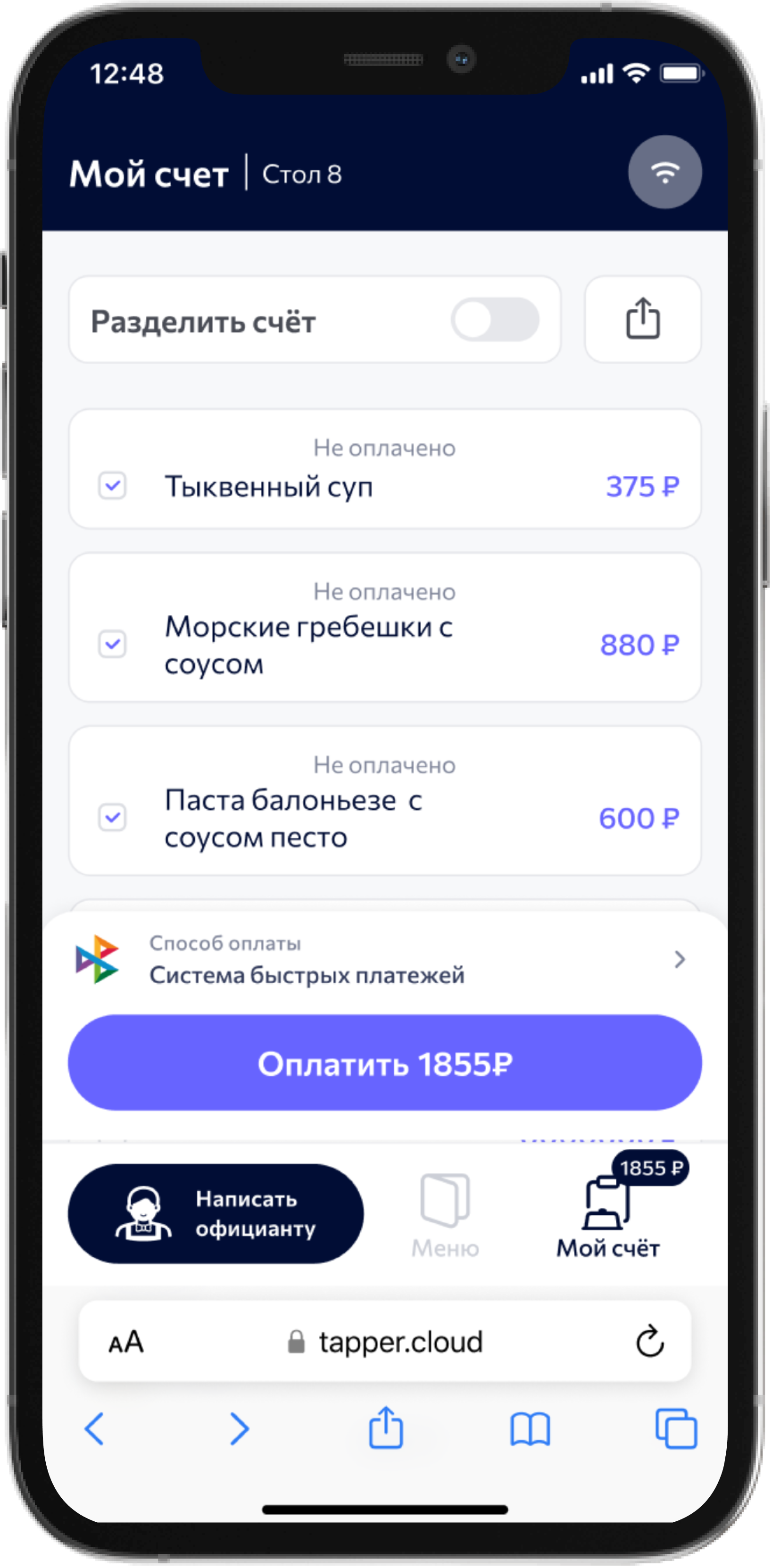The width and height of the screenshot is (772, 1568).
Task: Open the Мой счёт tab
Action: coord(608,1215)
